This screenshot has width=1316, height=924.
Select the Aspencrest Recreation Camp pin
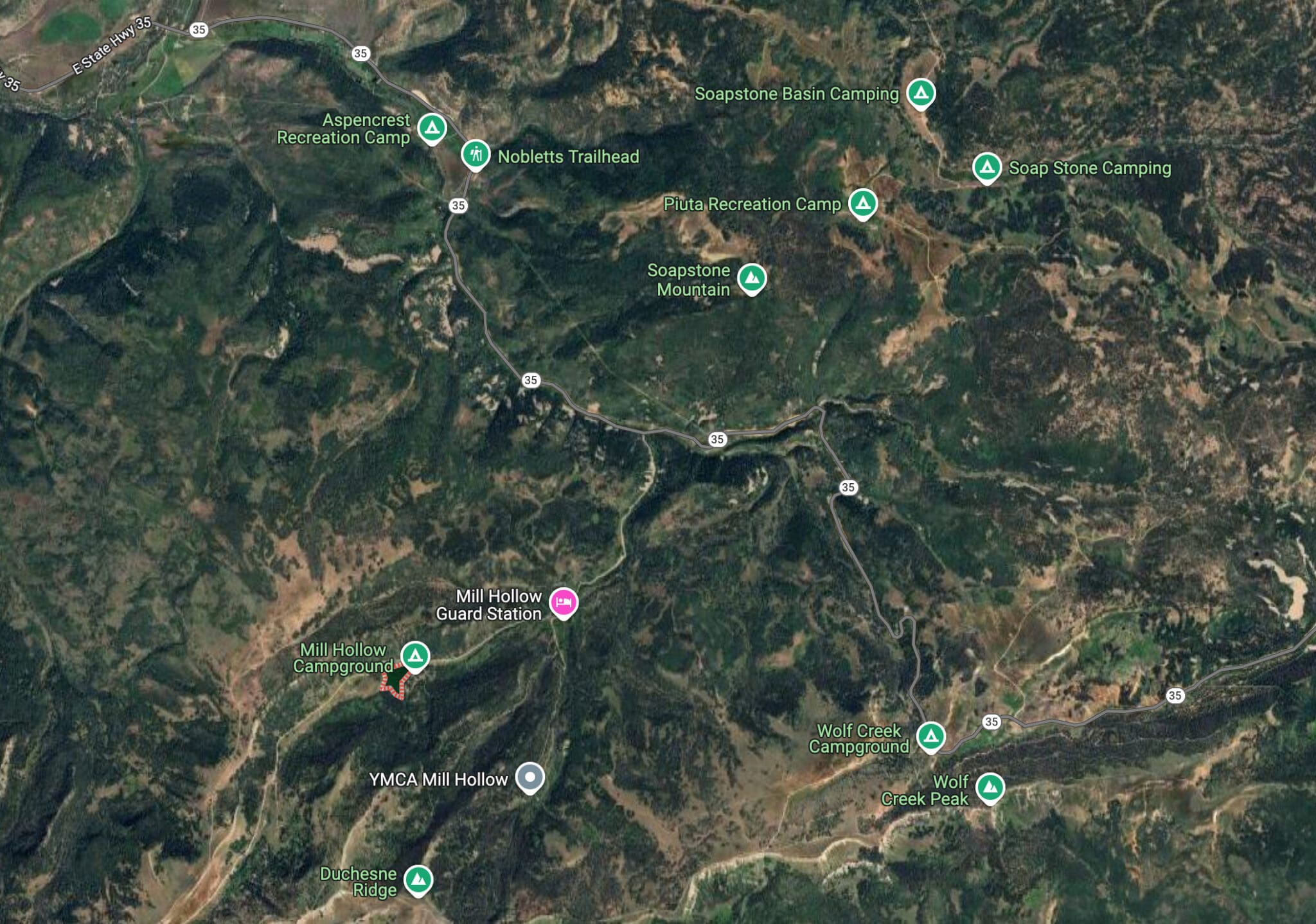pos(432,128)
